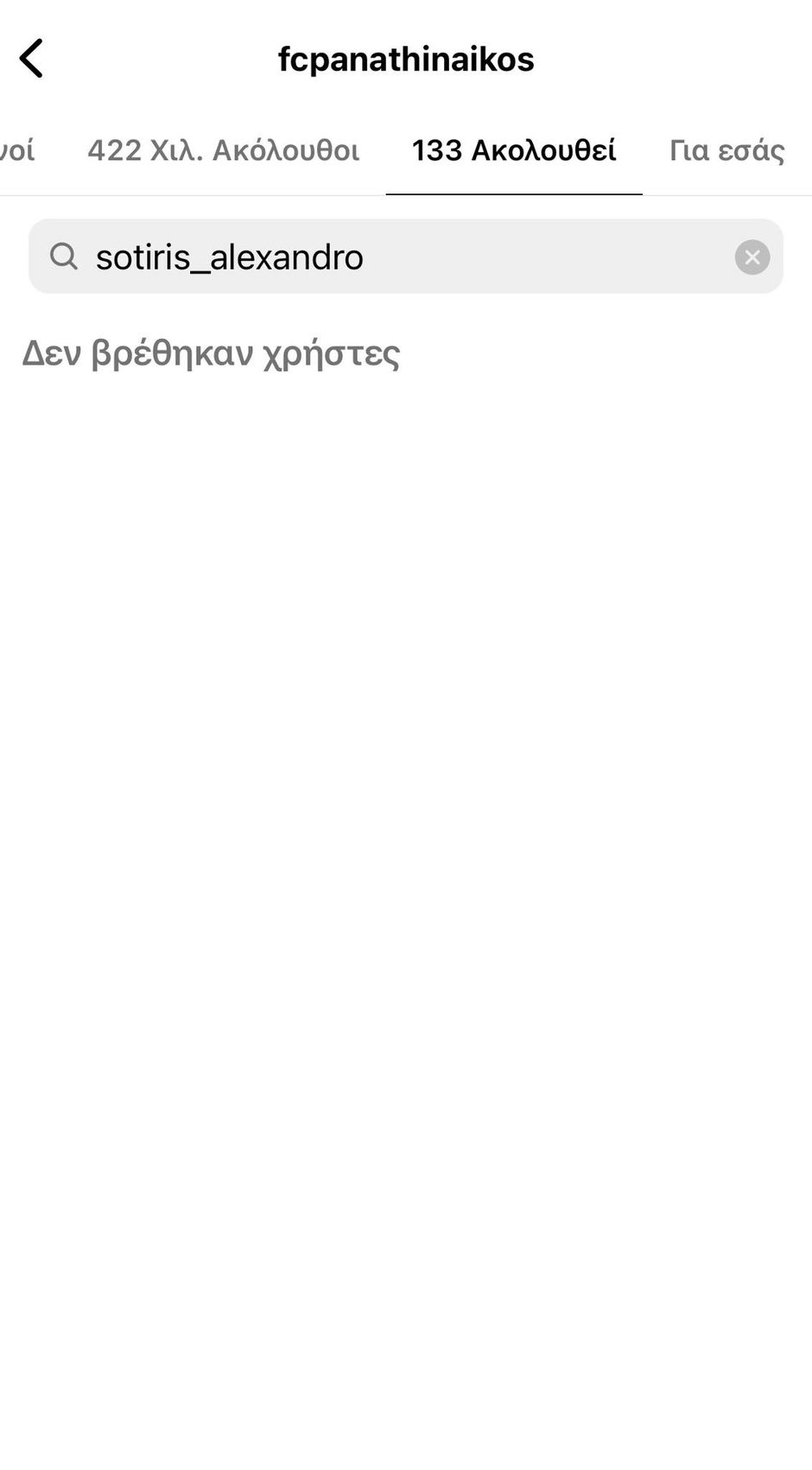The width and height of the screenshot is (812, 1470).
Task: Go back from fcpanathinaikos follow list
Action: [x=32, y=59]
